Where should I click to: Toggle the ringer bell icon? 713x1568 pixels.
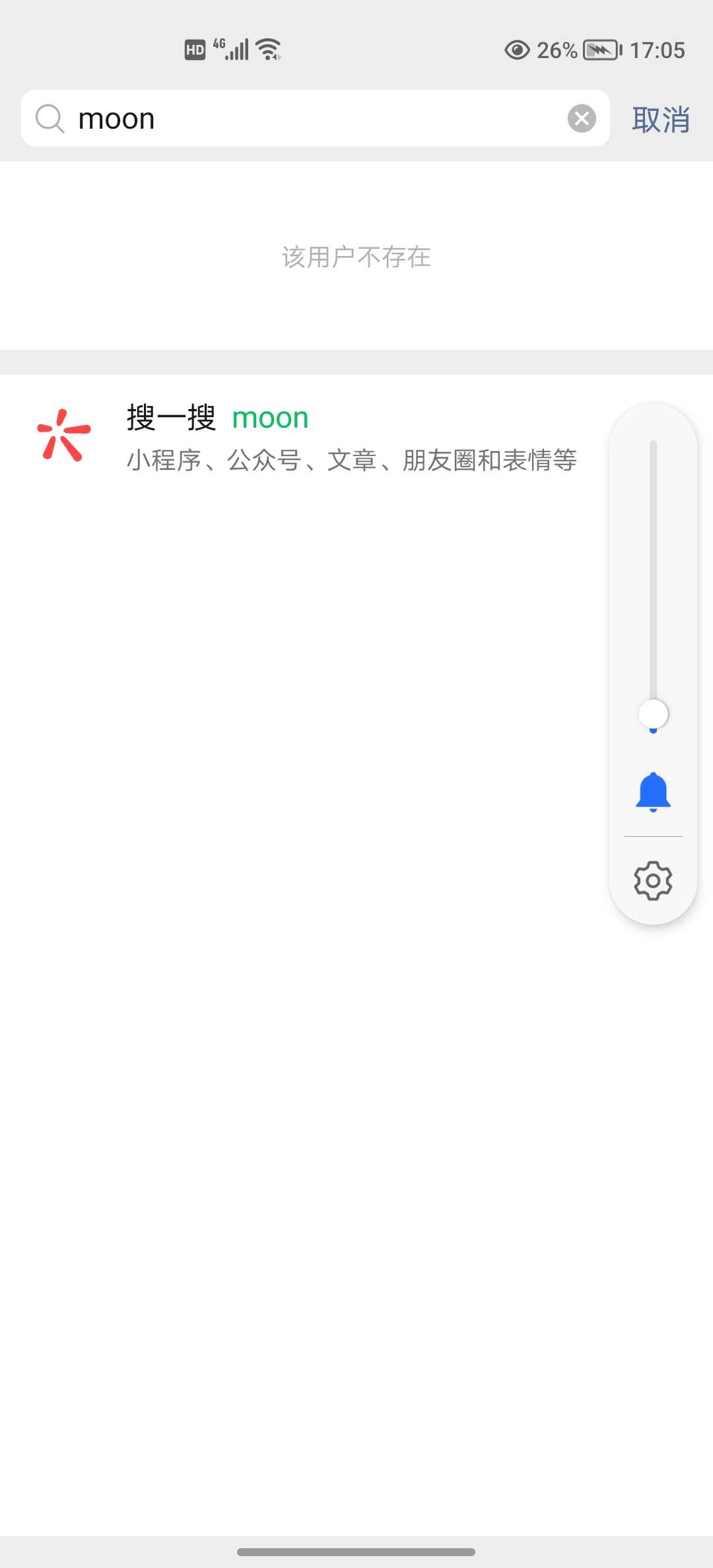click(653, 791)
